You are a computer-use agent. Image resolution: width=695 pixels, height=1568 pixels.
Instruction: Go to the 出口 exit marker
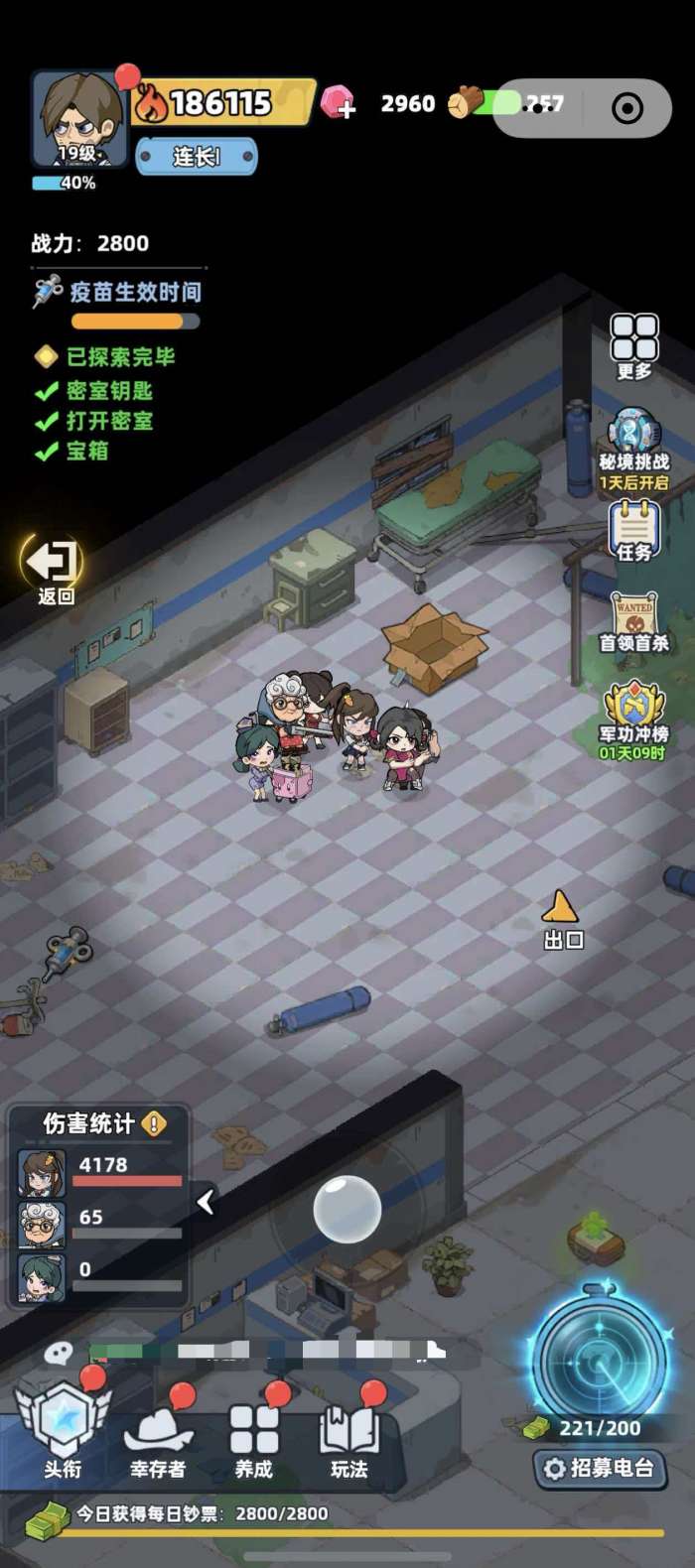point(561,917)
